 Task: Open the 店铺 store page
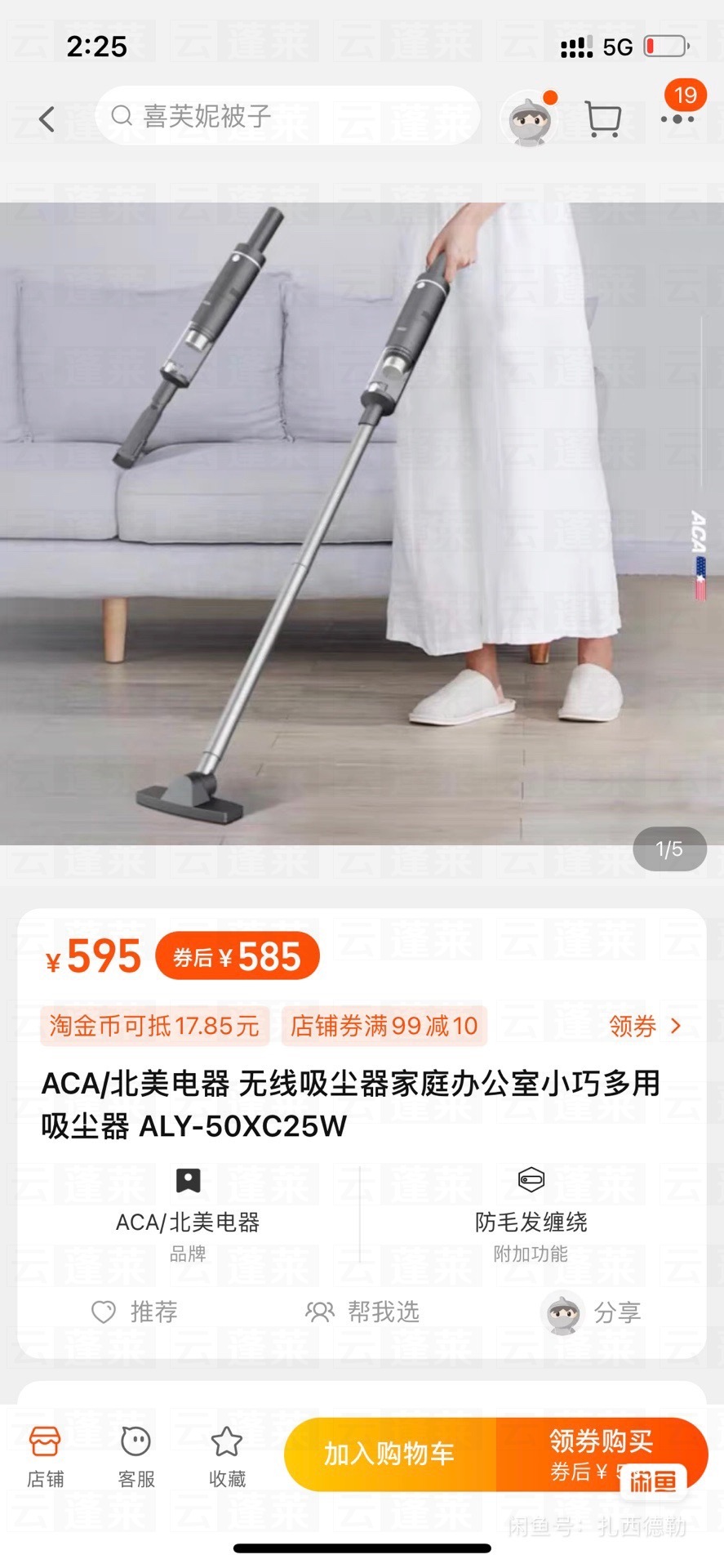[45, 1458]
